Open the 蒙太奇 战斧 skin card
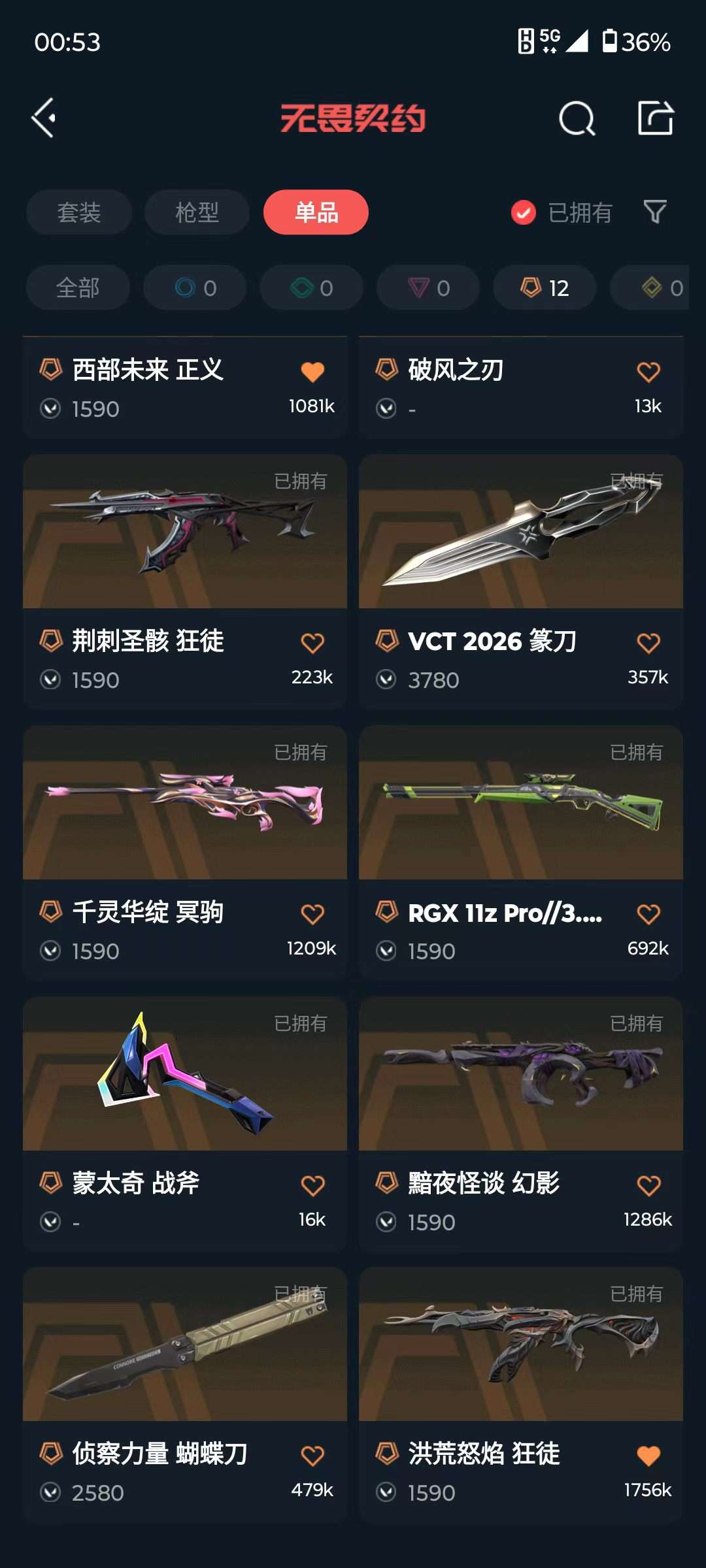This screenshot has width=706, height=1568. point(185,1124)
